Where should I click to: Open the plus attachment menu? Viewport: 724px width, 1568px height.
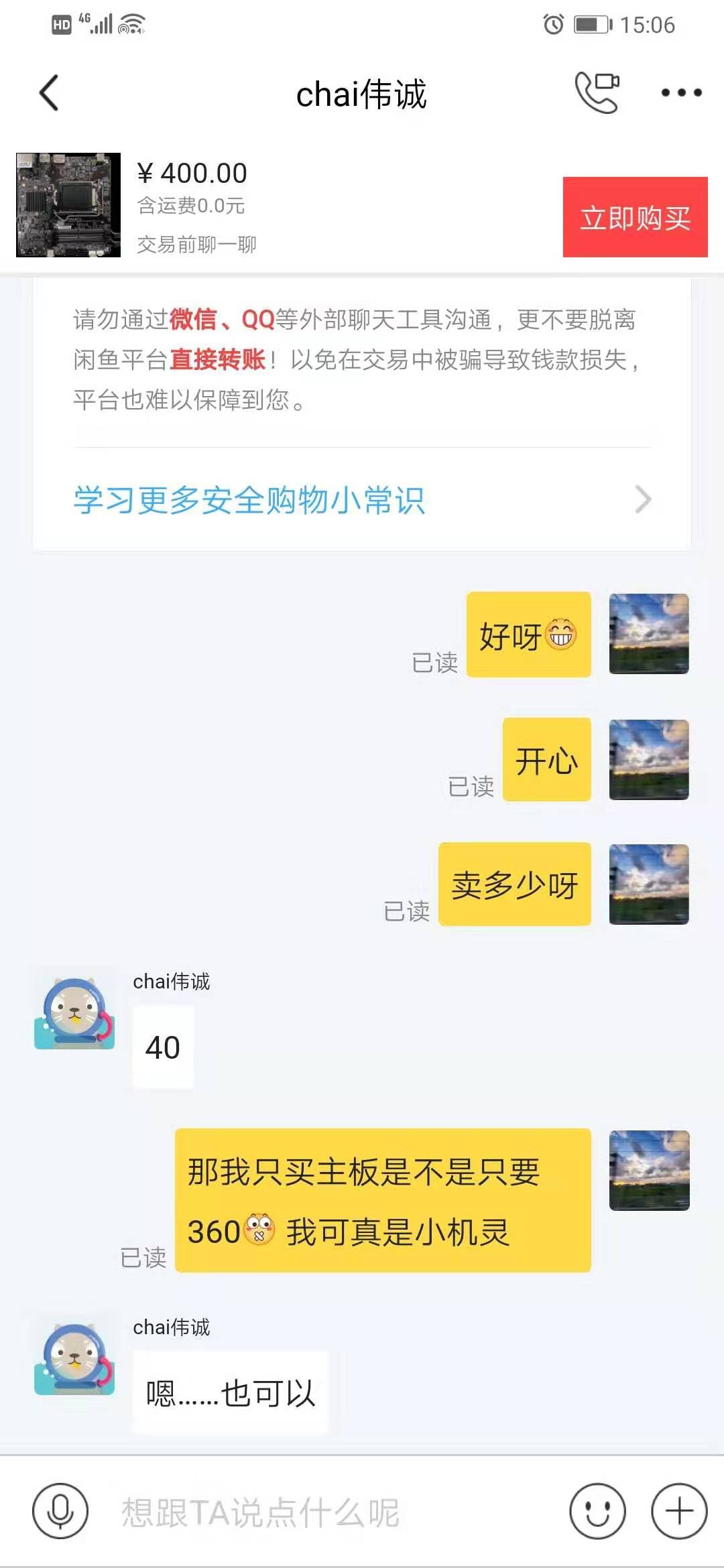[679, 1511]
